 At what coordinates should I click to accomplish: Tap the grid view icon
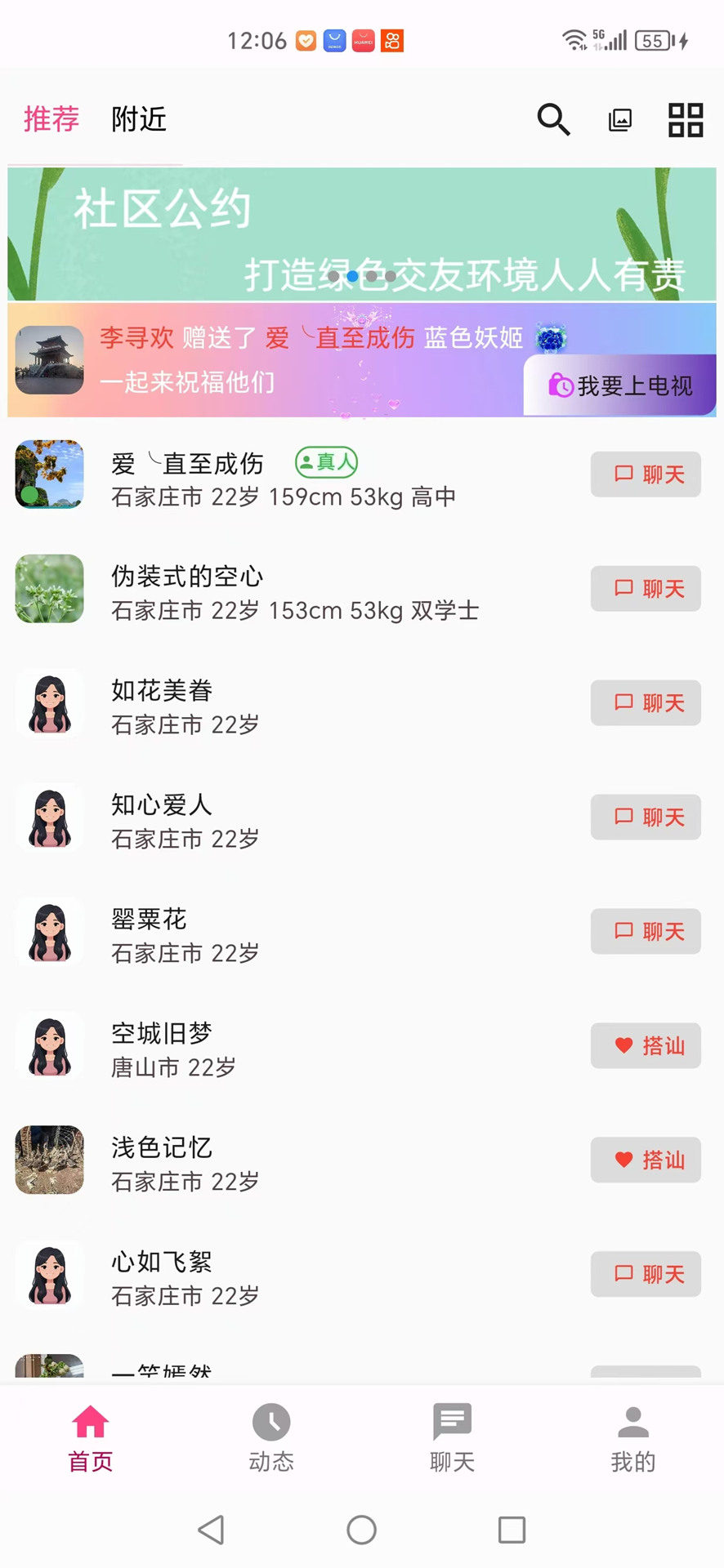[x=686, y=120]
